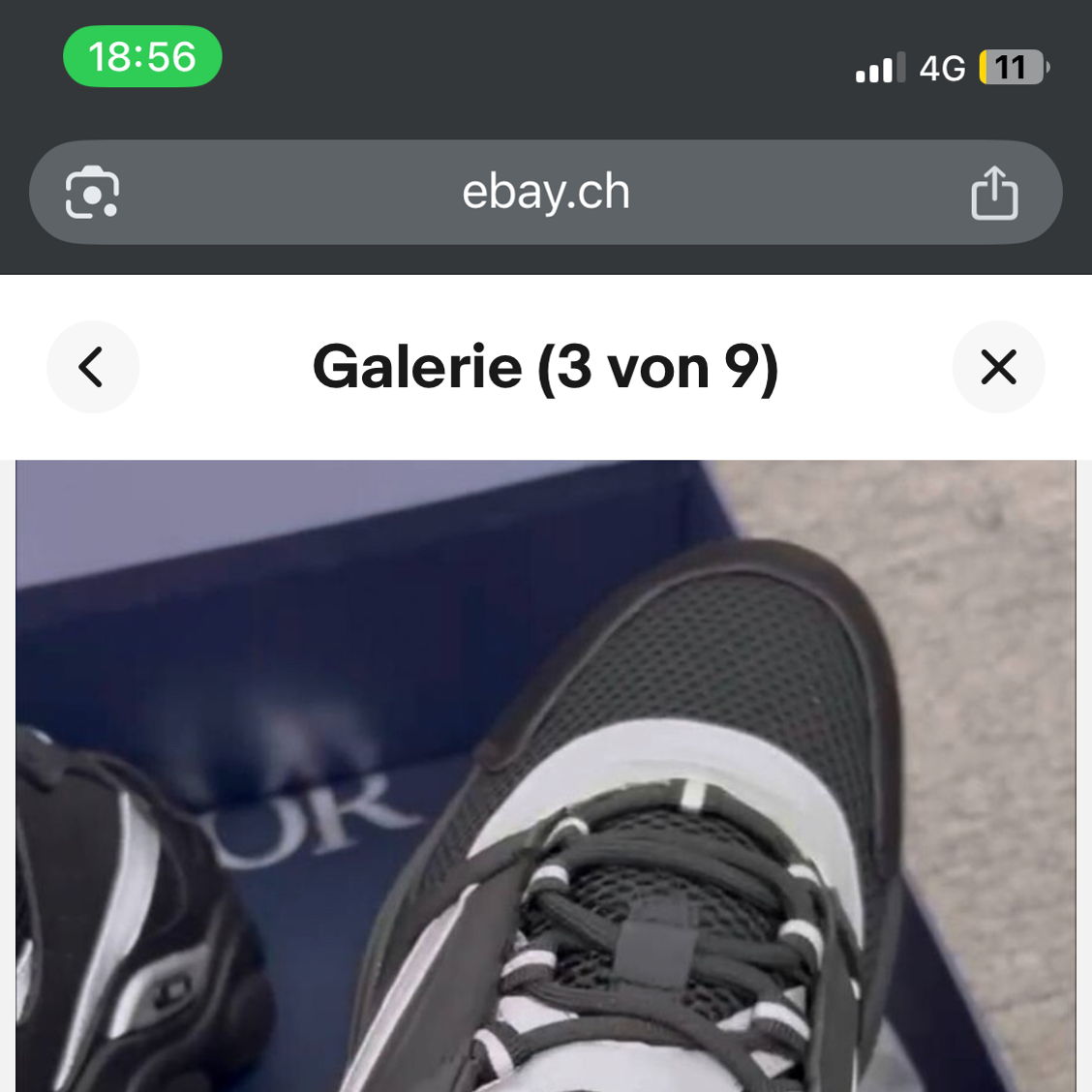Tap the ebay.ch address bar
Screen dimensions: 1092x1092
[x=545, y=193]
